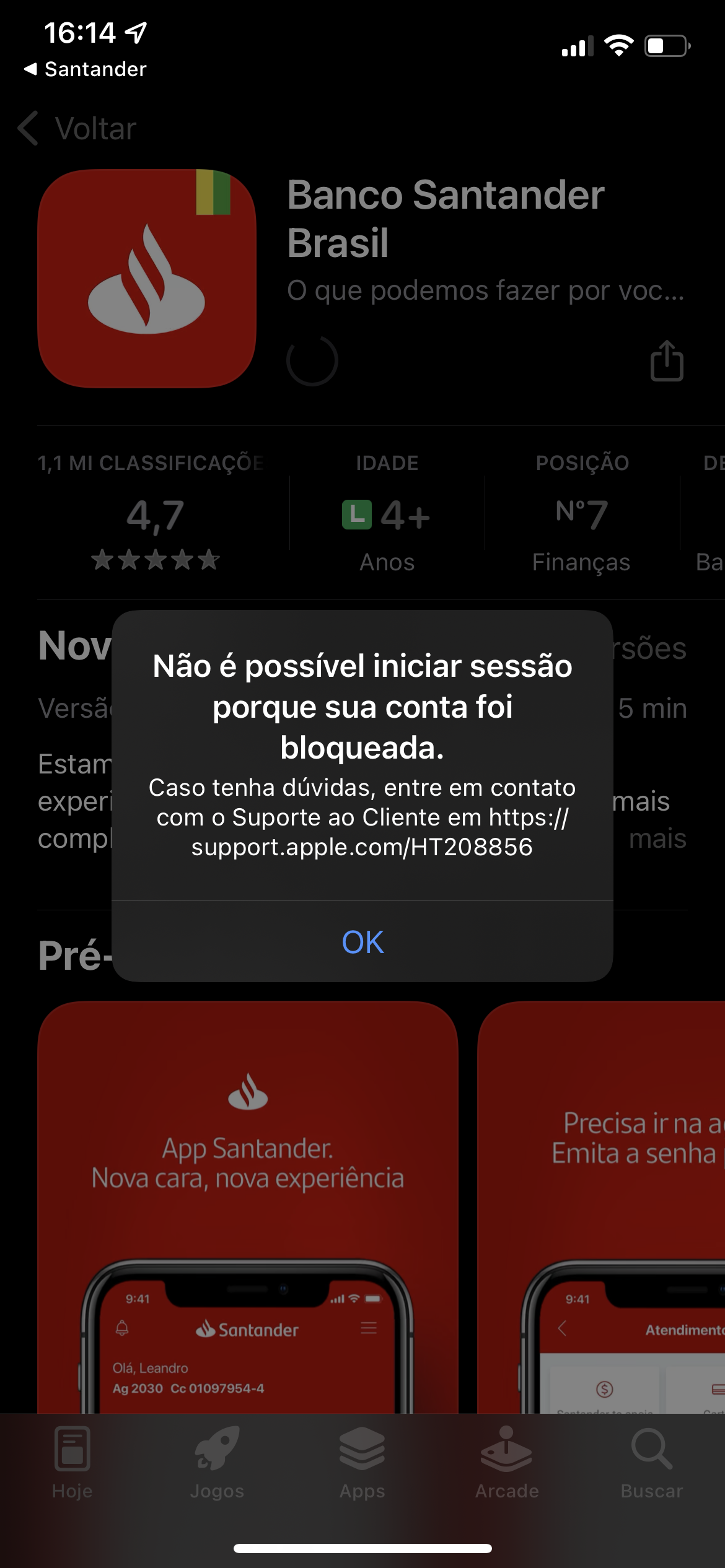725x1568 pixels.
Task: Open the Arcade tab
Action: point(506,1463)
